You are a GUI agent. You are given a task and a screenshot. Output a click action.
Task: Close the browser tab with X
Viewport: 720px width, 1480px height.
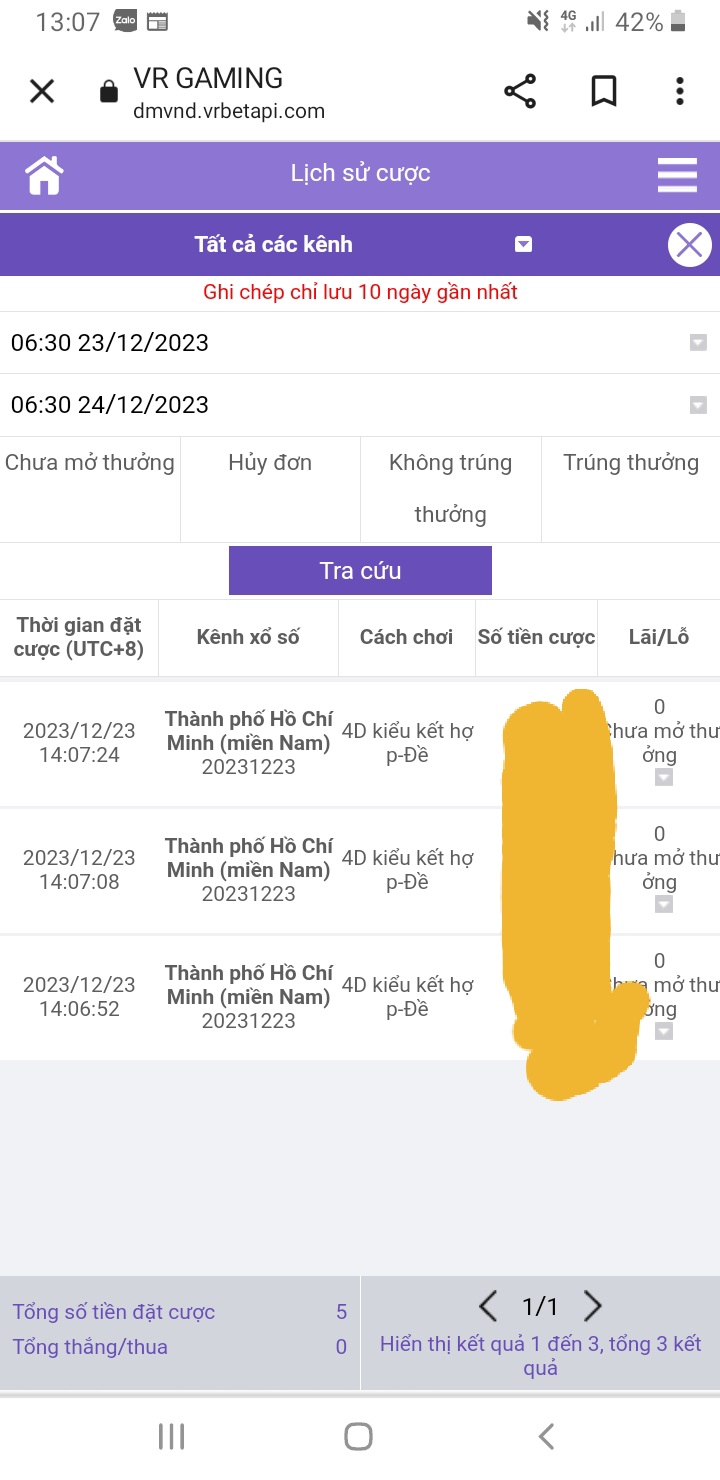pyautogui.click(x=42, y=92)
